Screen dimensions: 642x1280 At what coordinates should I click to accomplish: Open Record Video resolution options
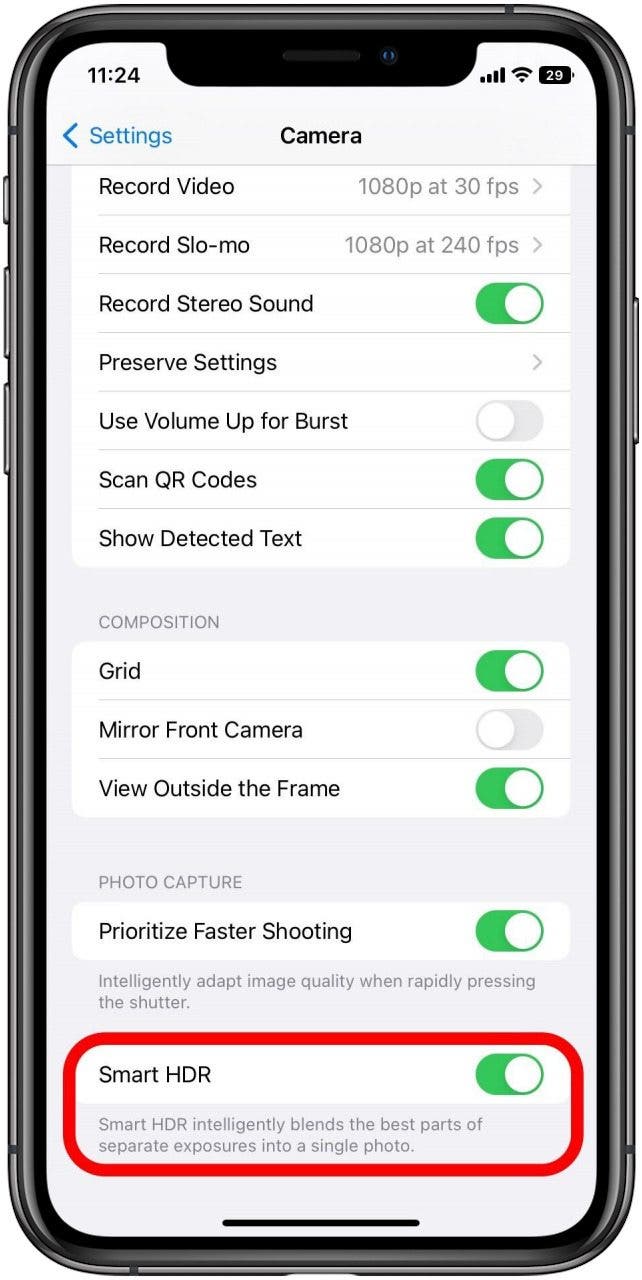pyautogui.click(x=320, y=187)
